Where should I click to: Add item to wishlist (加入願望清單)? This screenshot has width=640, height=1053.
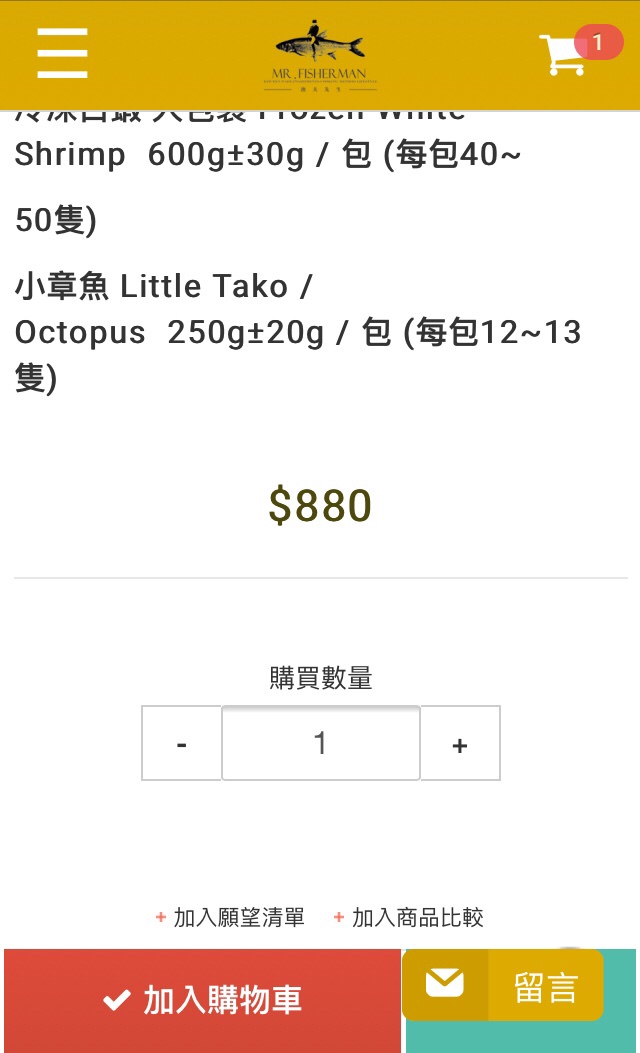[x=230, y=917]
